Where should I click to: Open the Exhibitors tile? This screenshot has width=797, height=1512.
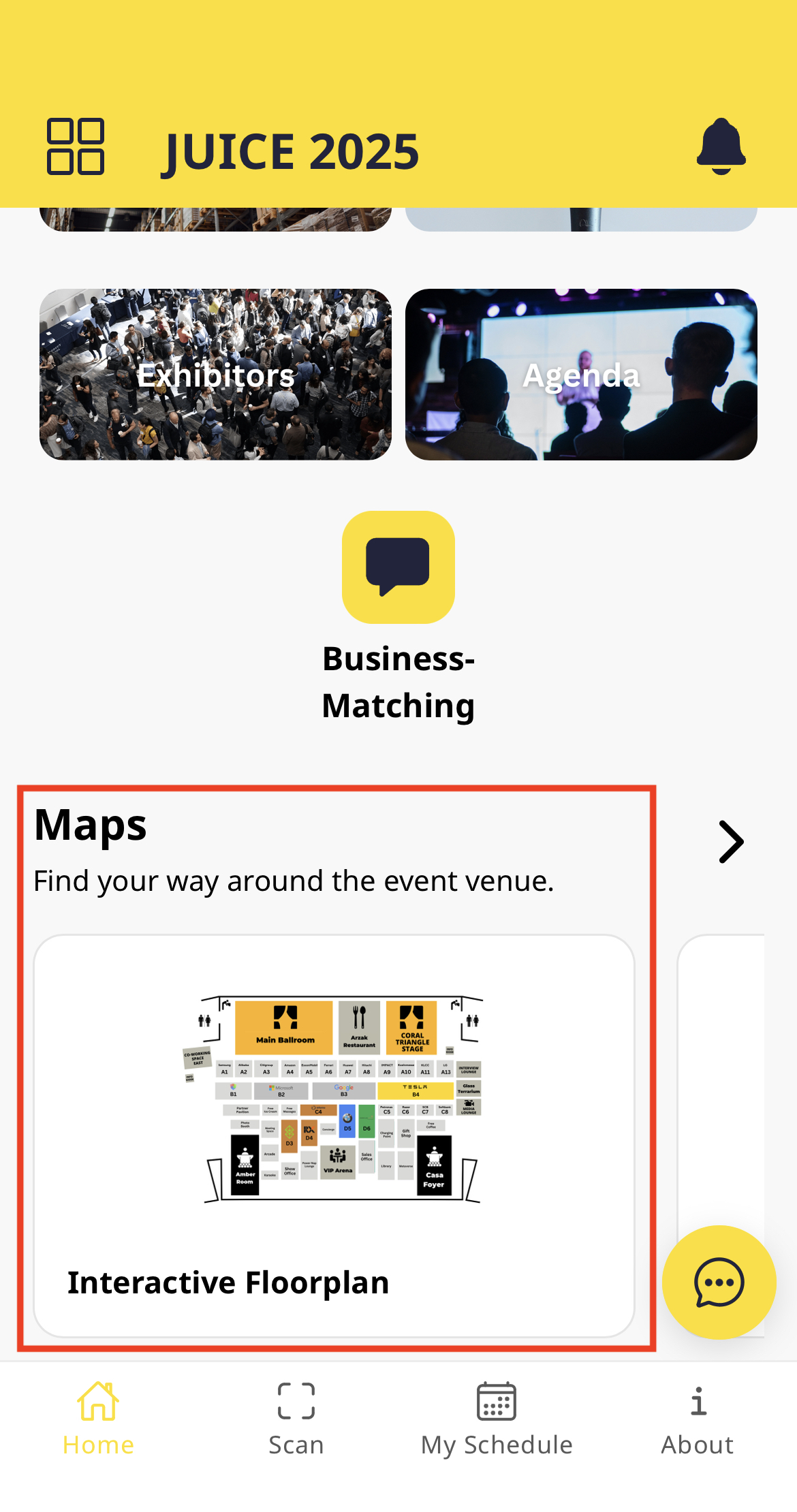tap(215, 375)
